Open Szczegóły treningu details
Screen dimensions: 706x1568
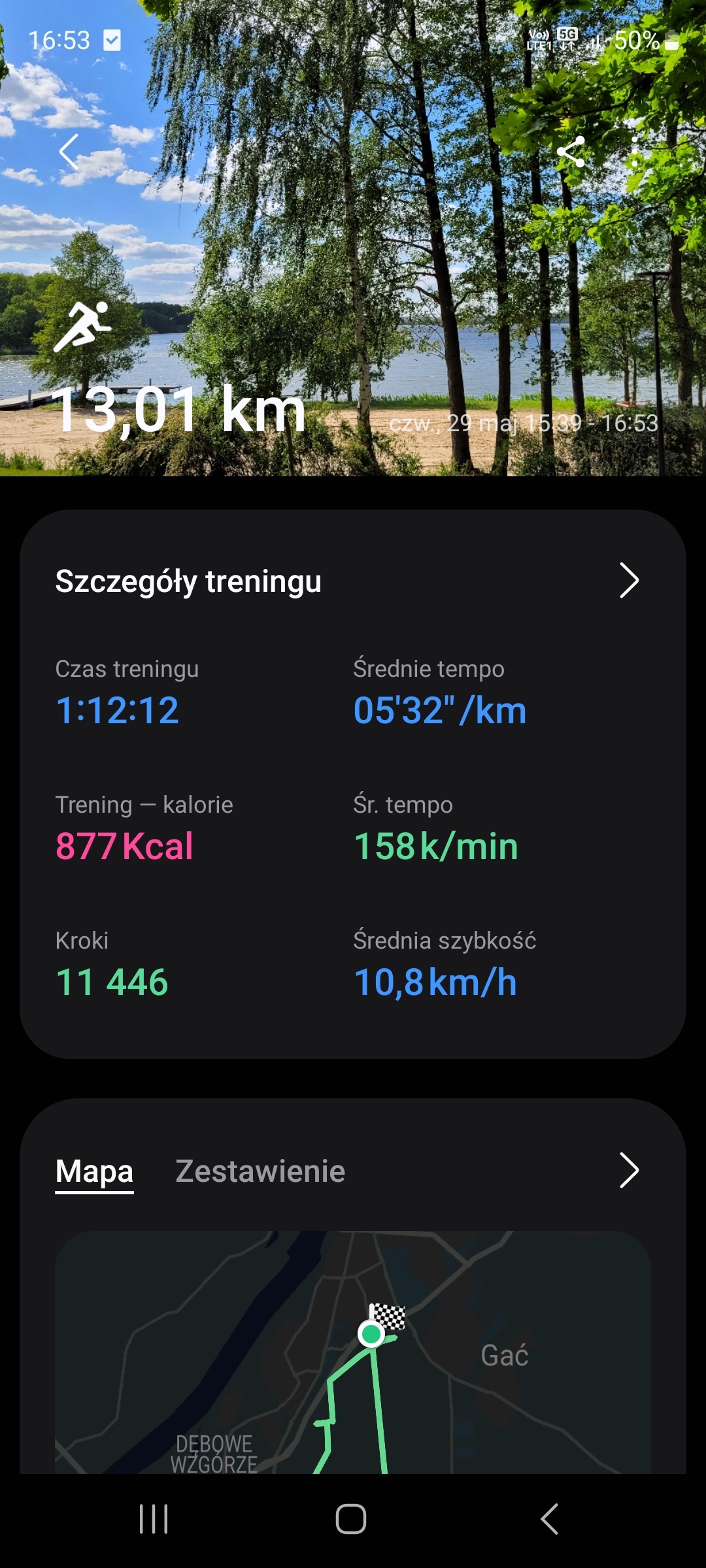(628, 580)
